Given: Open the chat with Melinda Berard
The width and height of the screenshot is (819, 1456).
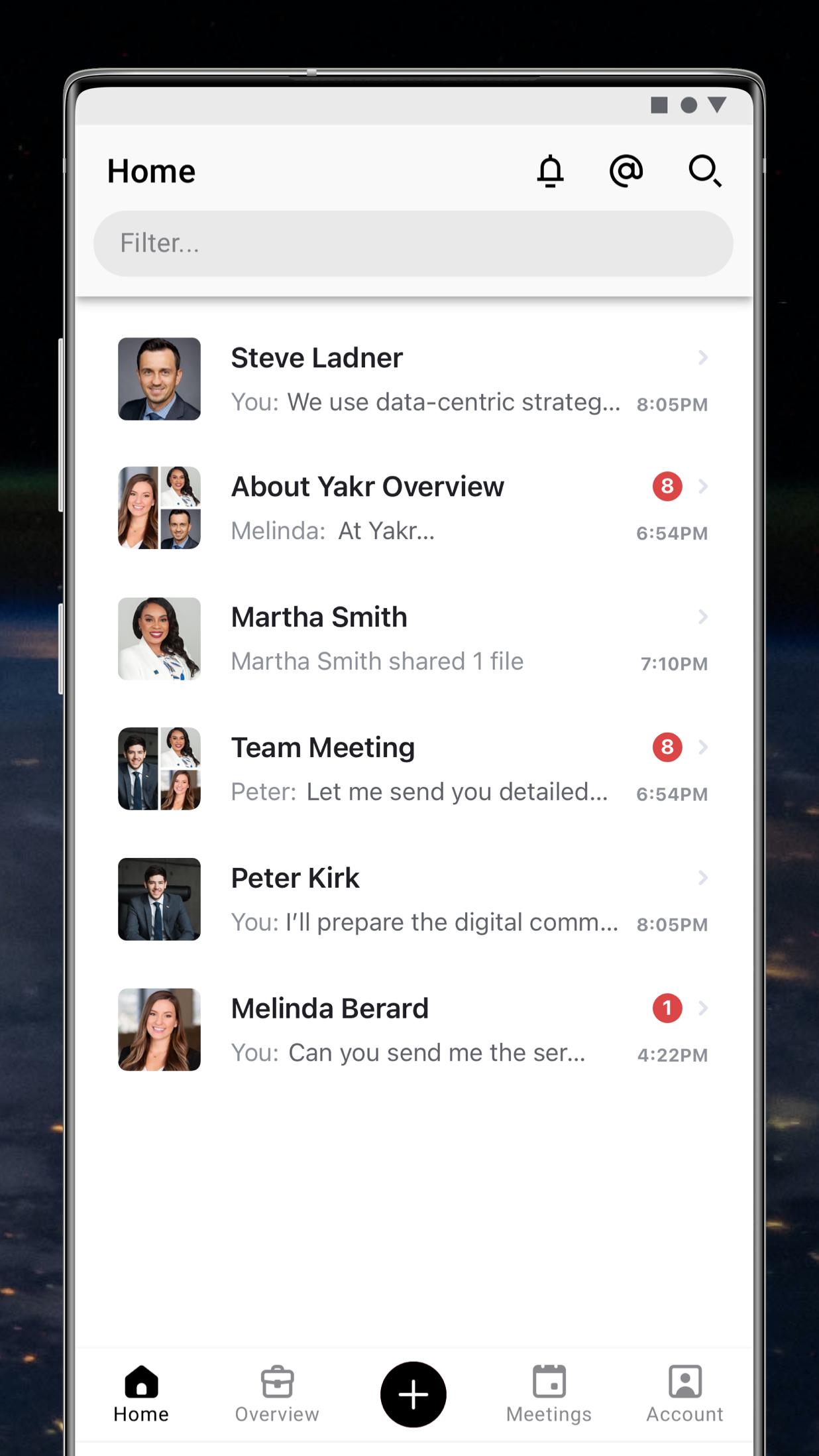Looking at the screenshot, I should pos(413,1030).
